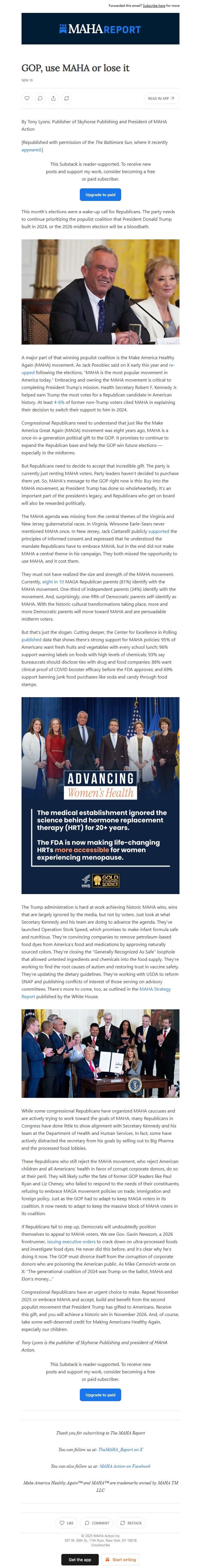Open the Subscribe here link
The image size is (201, 1568).
154,5
